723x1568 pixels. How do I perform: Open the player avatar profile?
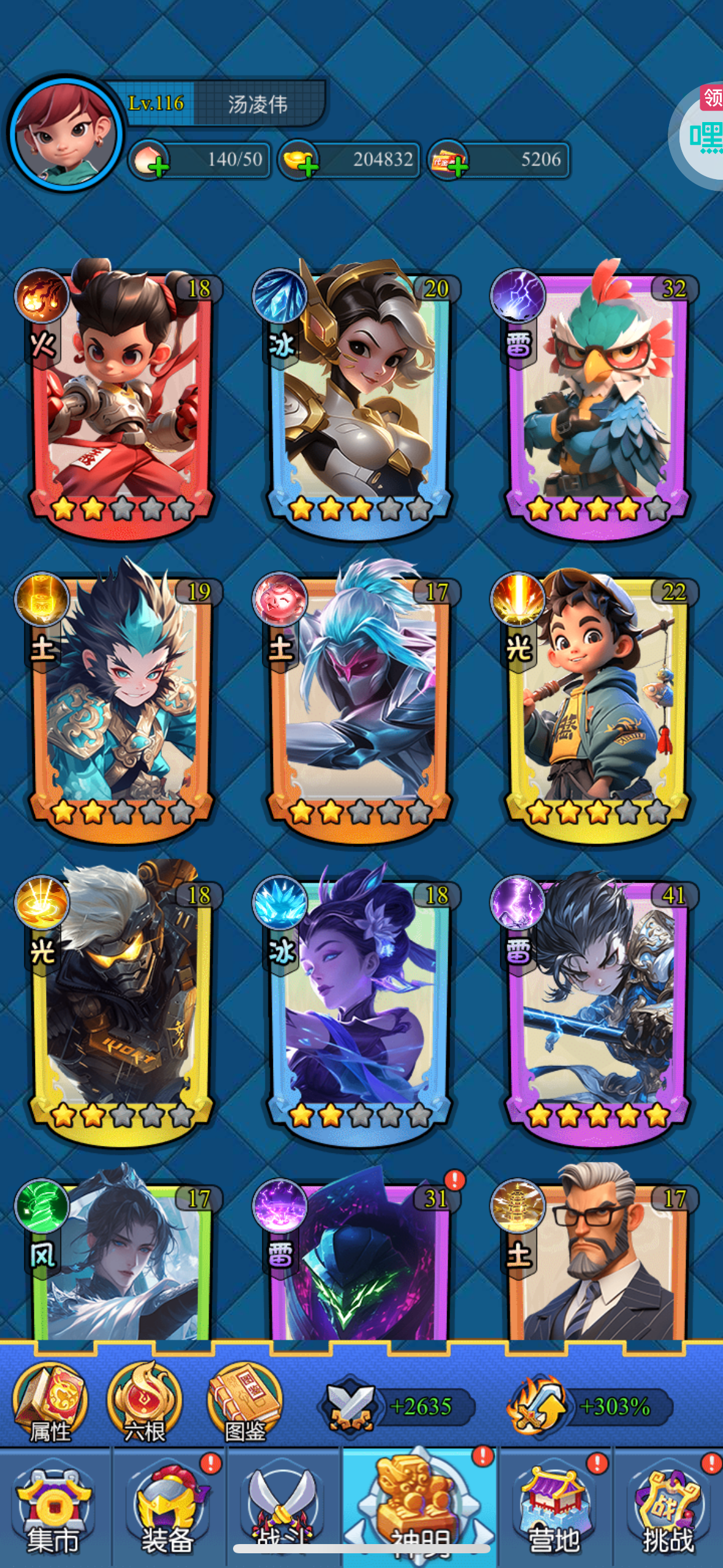[66, 134]
